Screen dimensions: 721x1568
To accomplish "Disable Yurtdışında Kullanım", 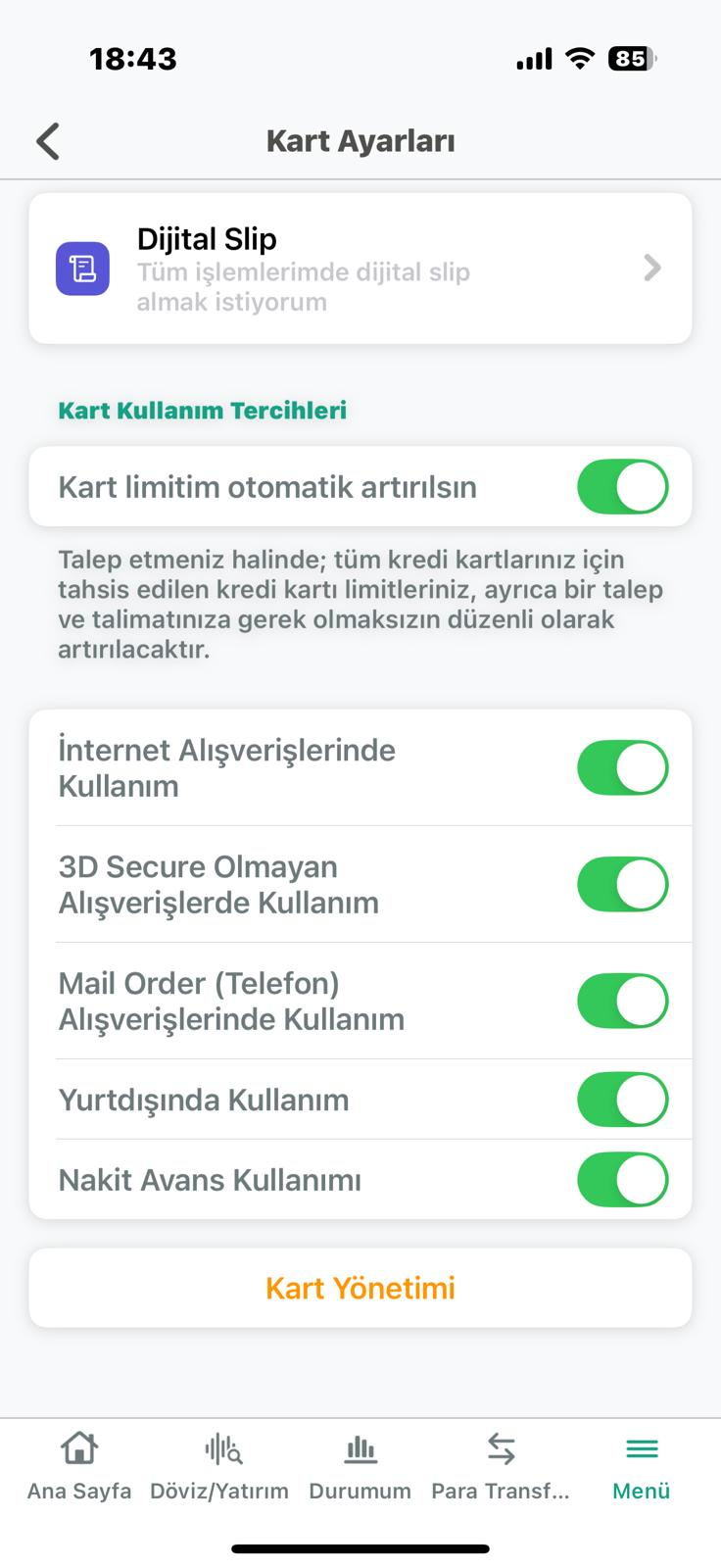I will pos(622,1100).
